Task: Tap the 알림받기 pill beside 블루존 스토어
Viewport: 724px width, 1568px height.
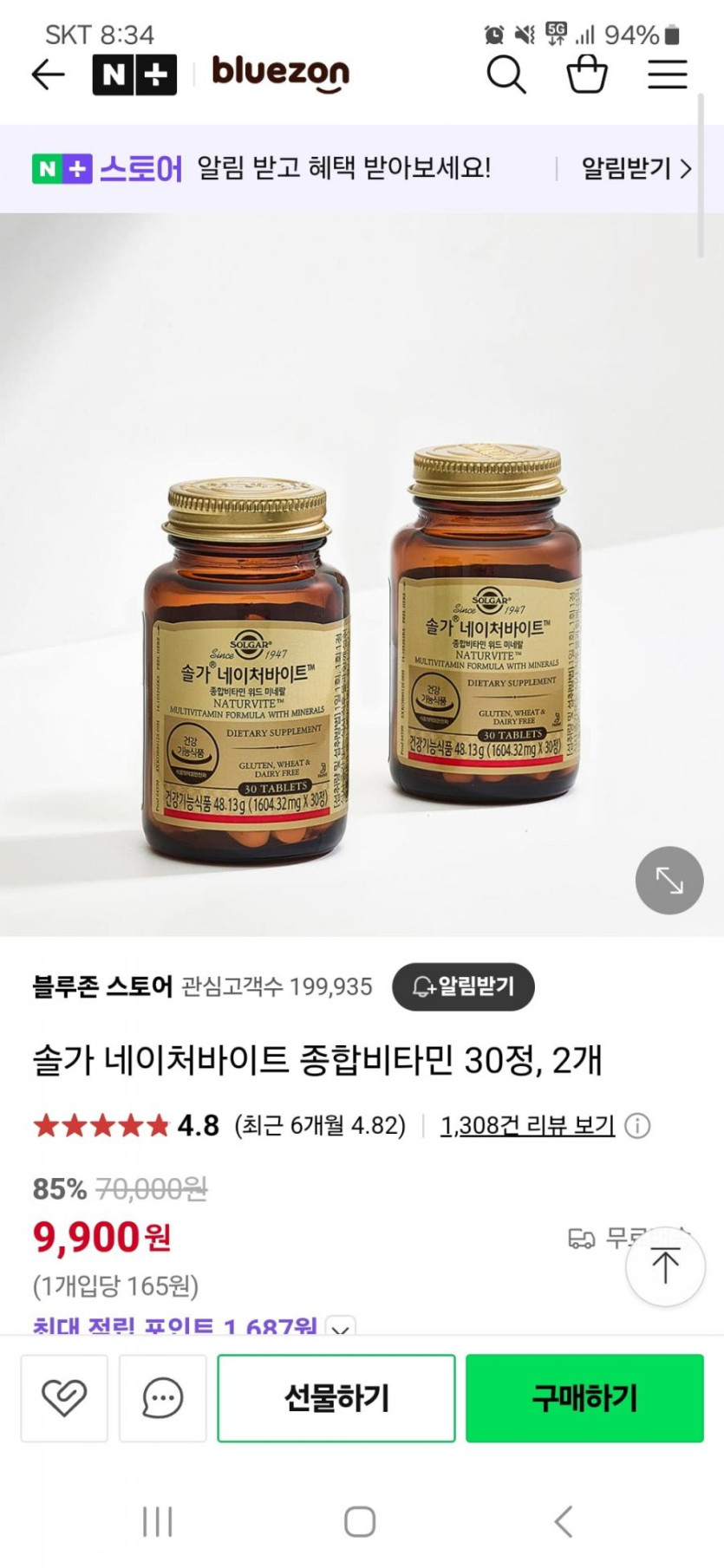Action: (463, 986)
